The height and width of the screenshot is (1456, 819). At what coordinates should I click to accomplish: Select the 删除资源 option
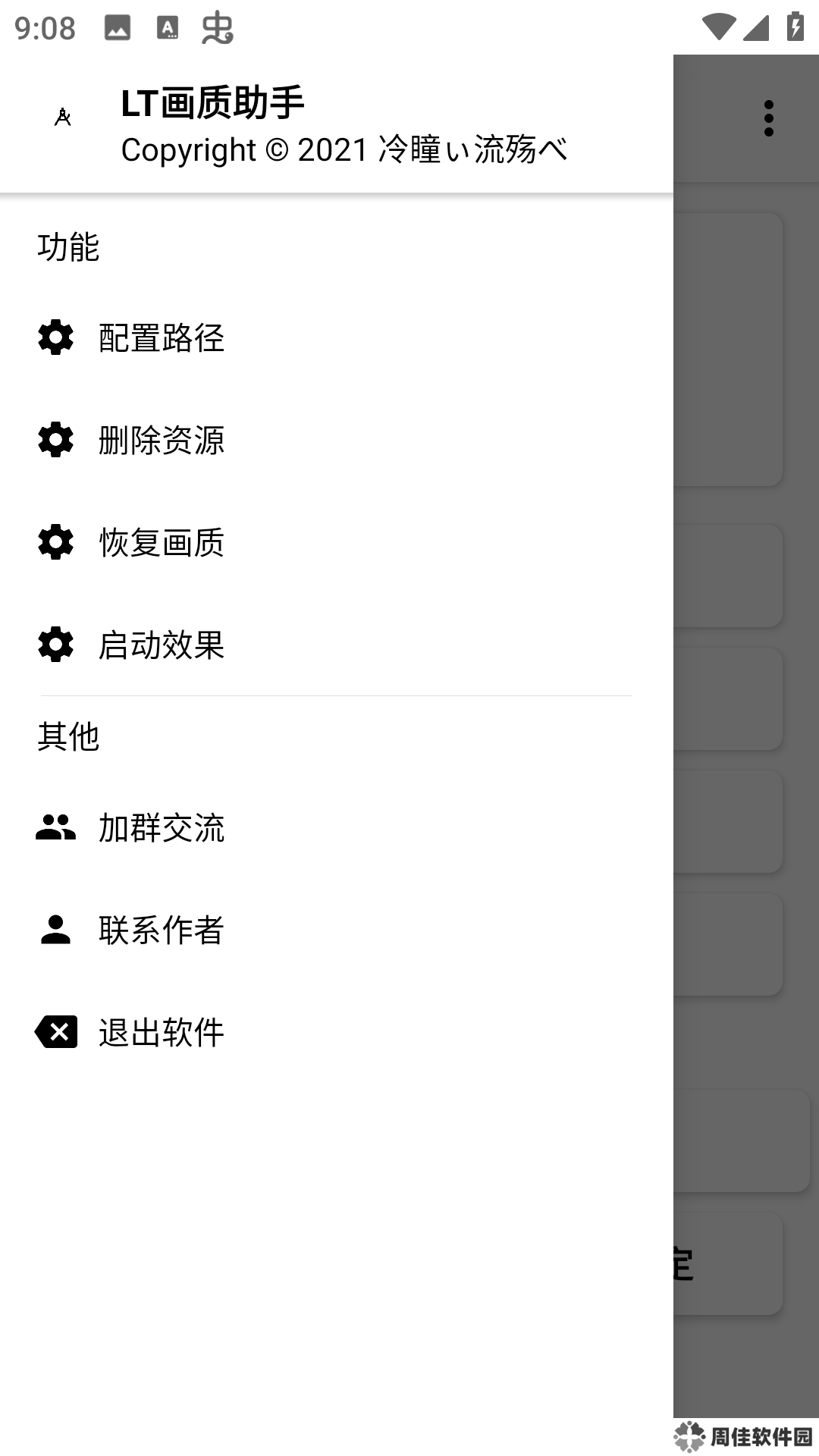[337, 441]
